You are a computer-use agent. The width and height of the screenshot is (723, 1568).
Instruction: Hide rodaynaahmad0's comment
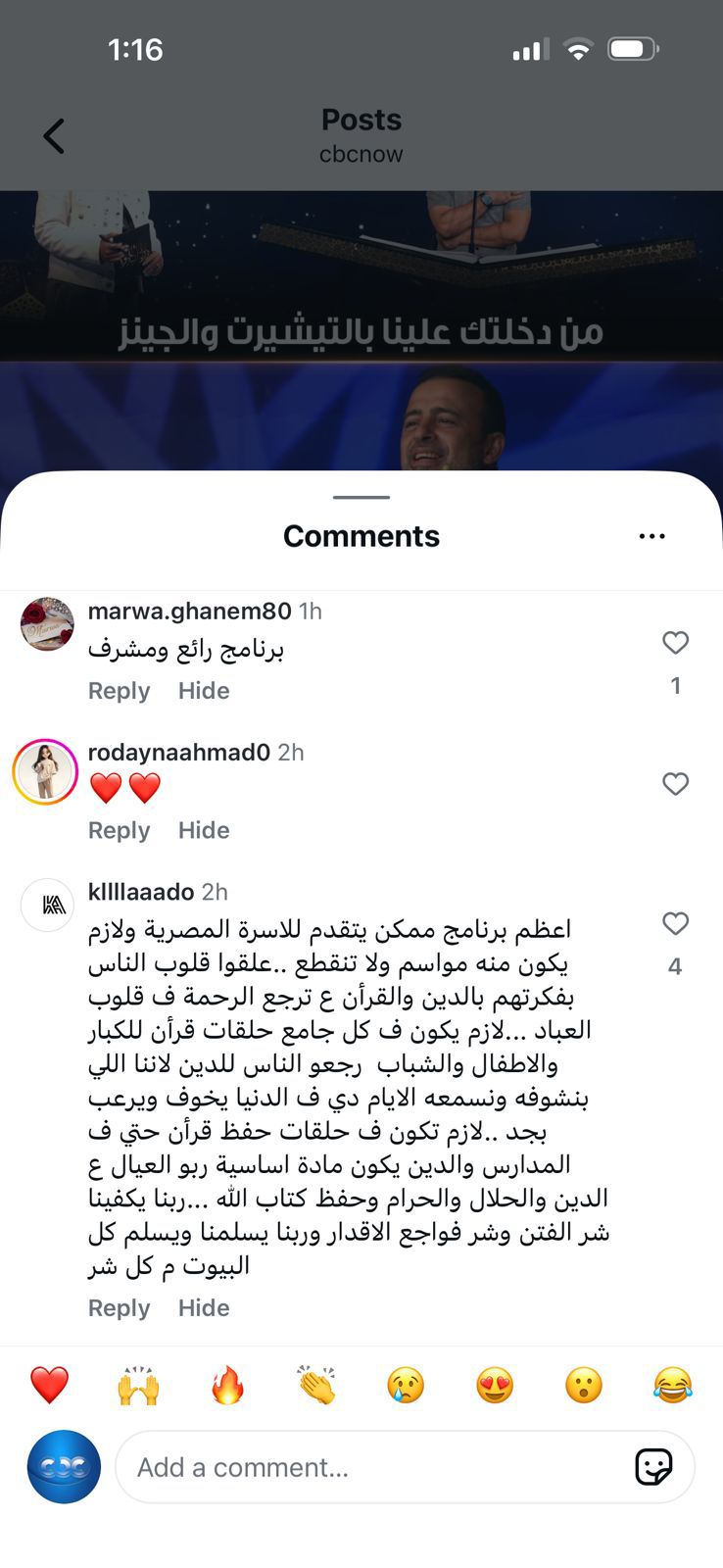[x=204, y=831]
